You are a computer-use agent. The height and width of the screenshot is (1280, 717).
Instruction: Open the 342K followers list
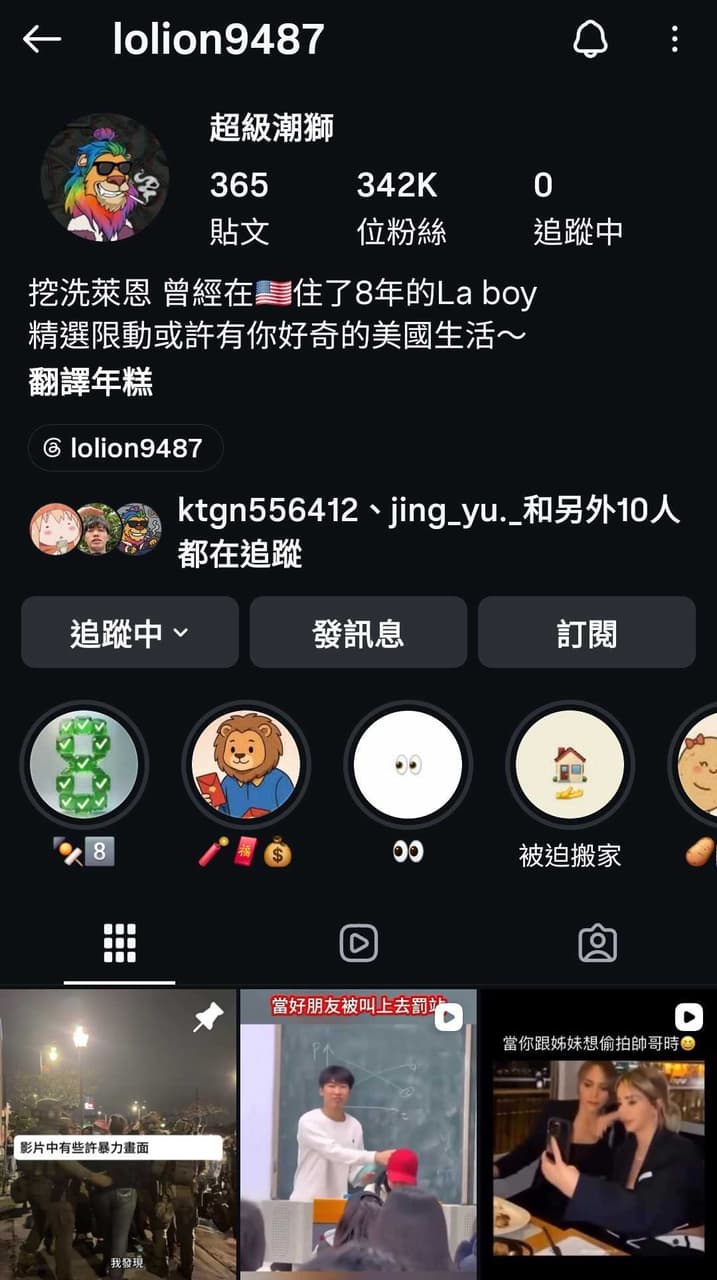coord(402,208)
